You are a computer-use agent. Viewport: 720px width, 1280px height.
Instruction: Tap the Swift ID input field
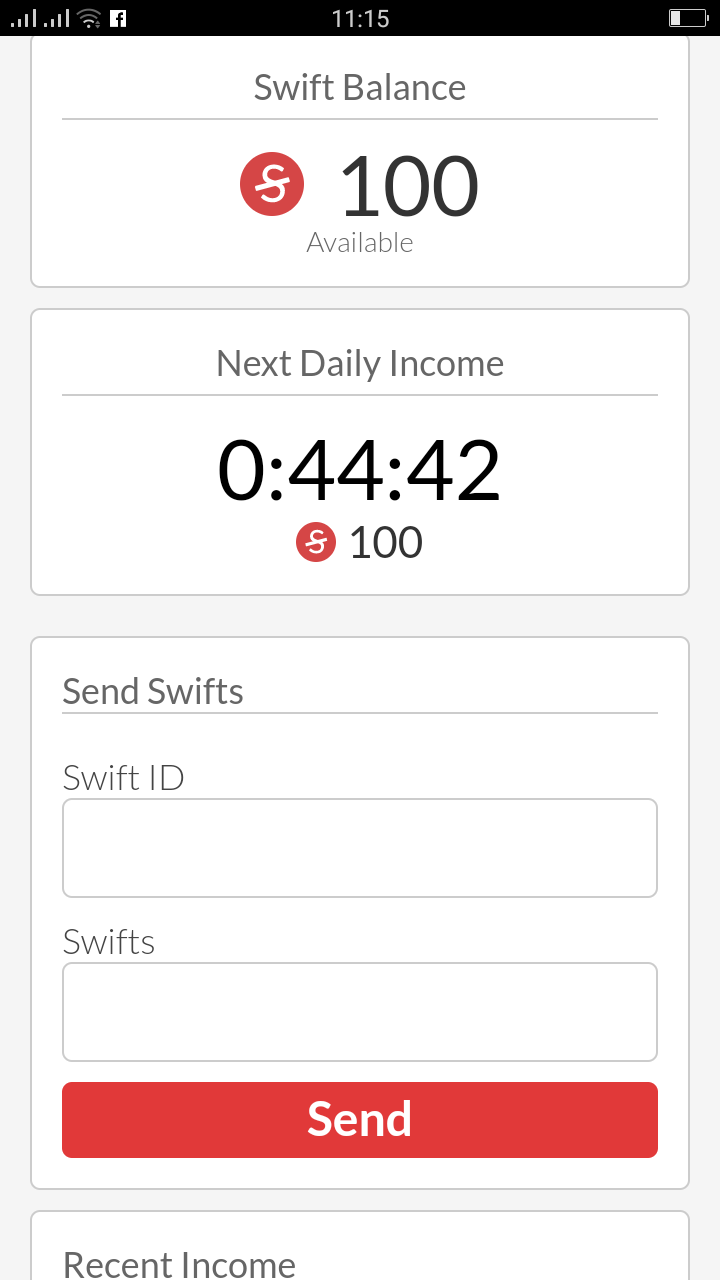coord(360,848)
